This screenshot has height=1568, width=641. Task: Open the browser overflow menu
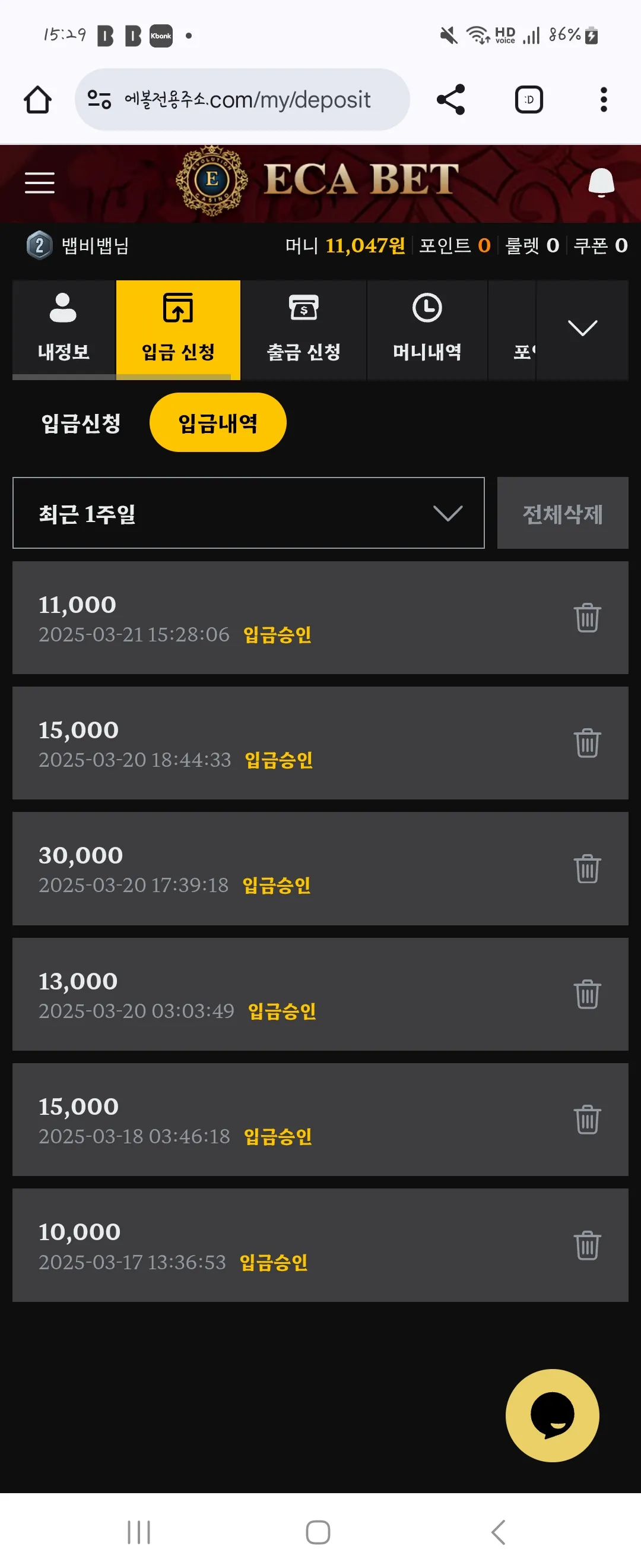coord(603,99)
